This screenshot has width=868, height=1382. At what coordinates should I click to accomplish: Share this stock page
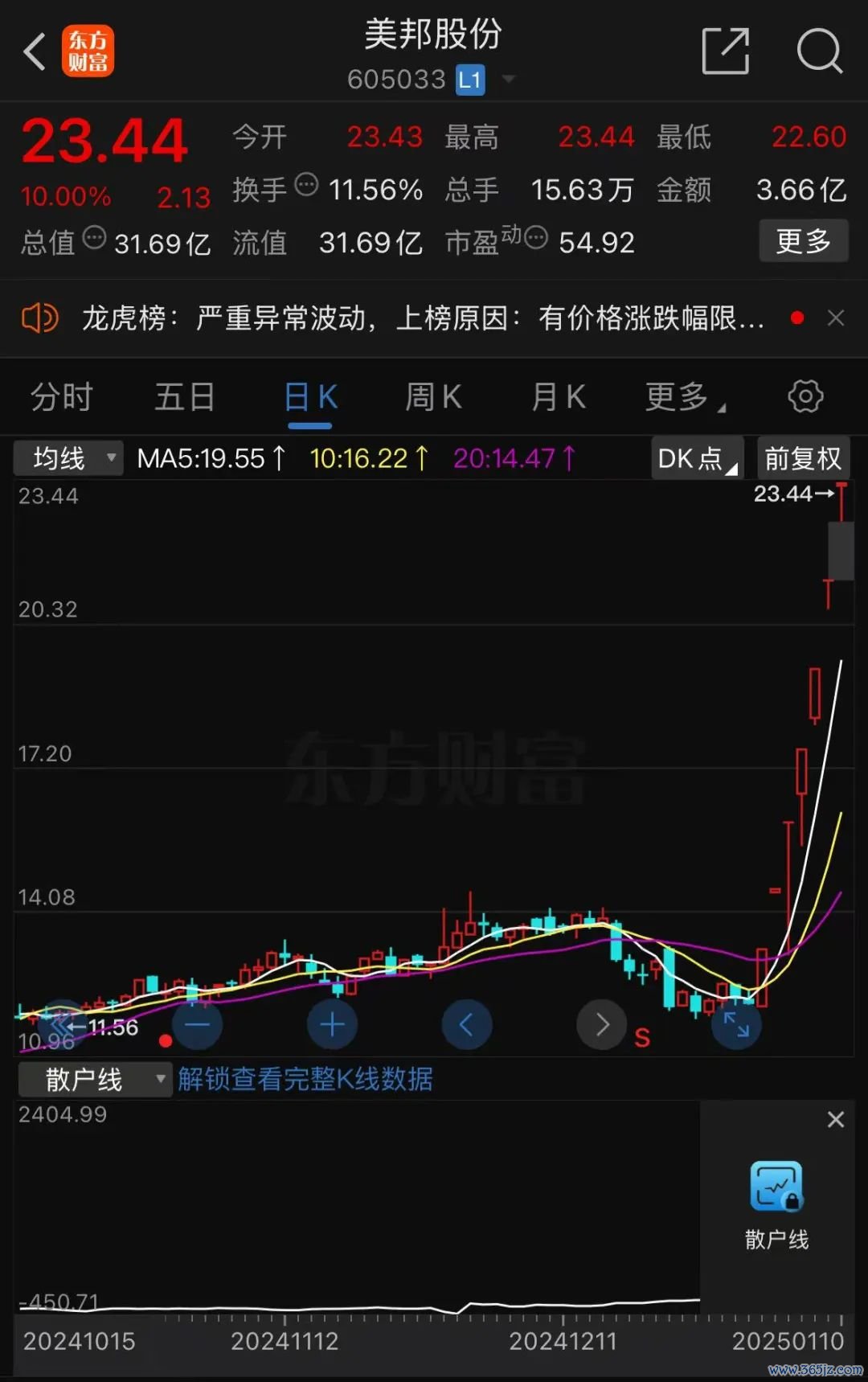(x=725, y=51)
